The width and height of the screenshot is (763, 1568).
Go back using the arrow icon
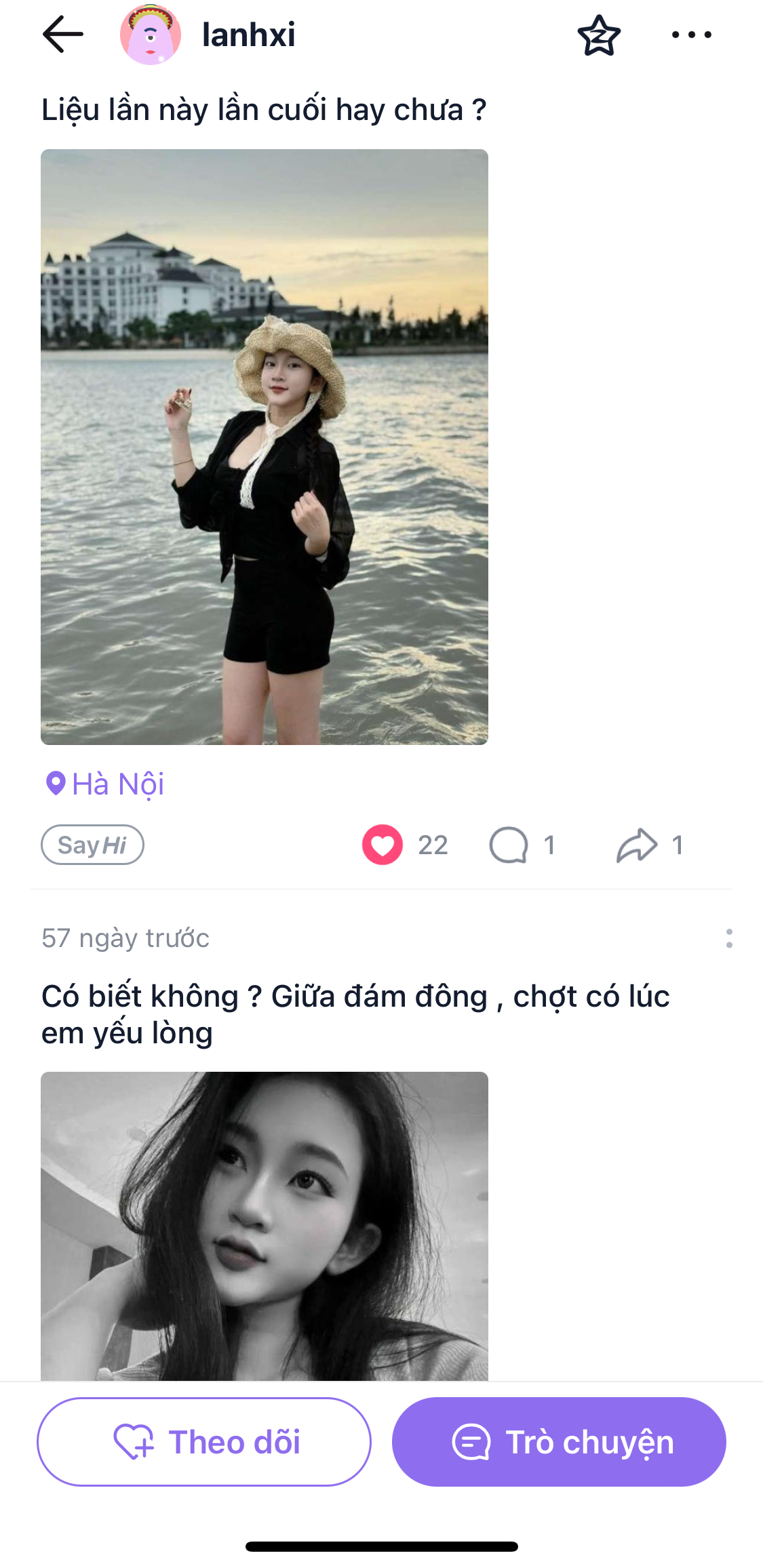point(62,35)
